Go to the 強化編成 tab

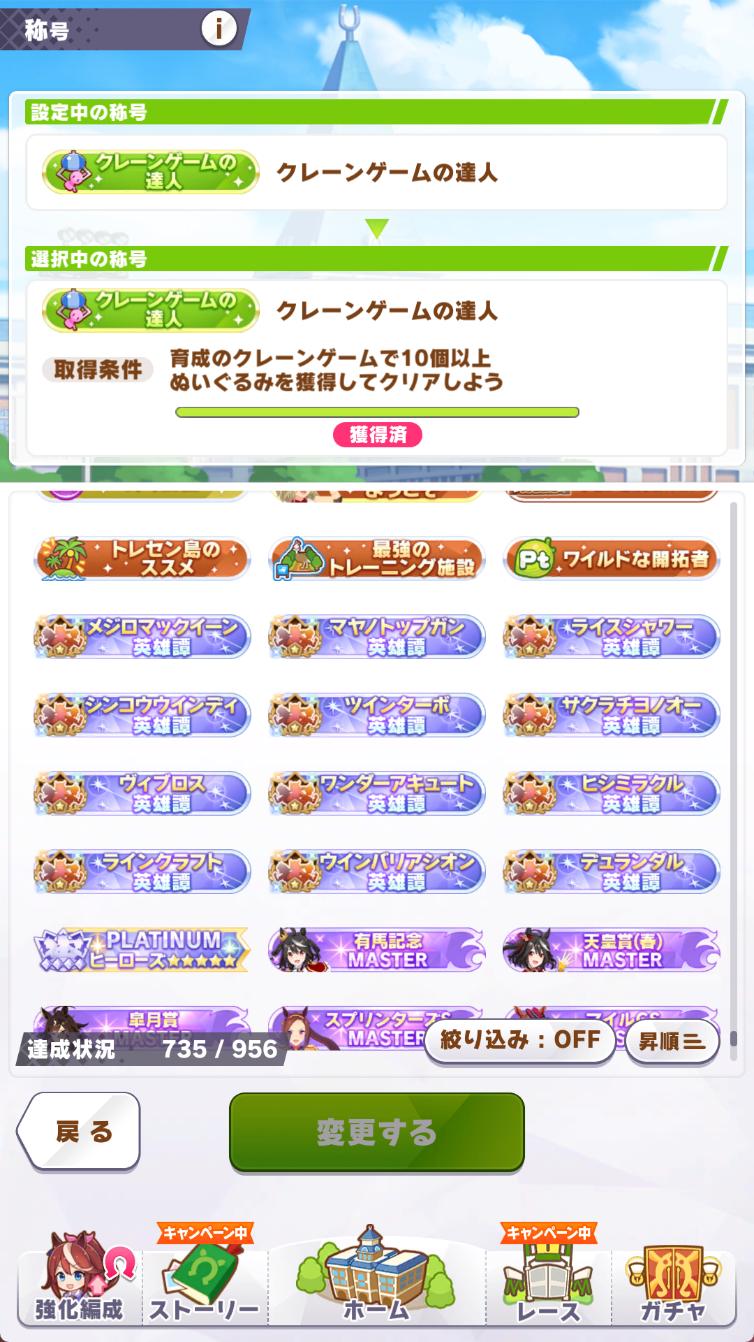pos(78,1285)
